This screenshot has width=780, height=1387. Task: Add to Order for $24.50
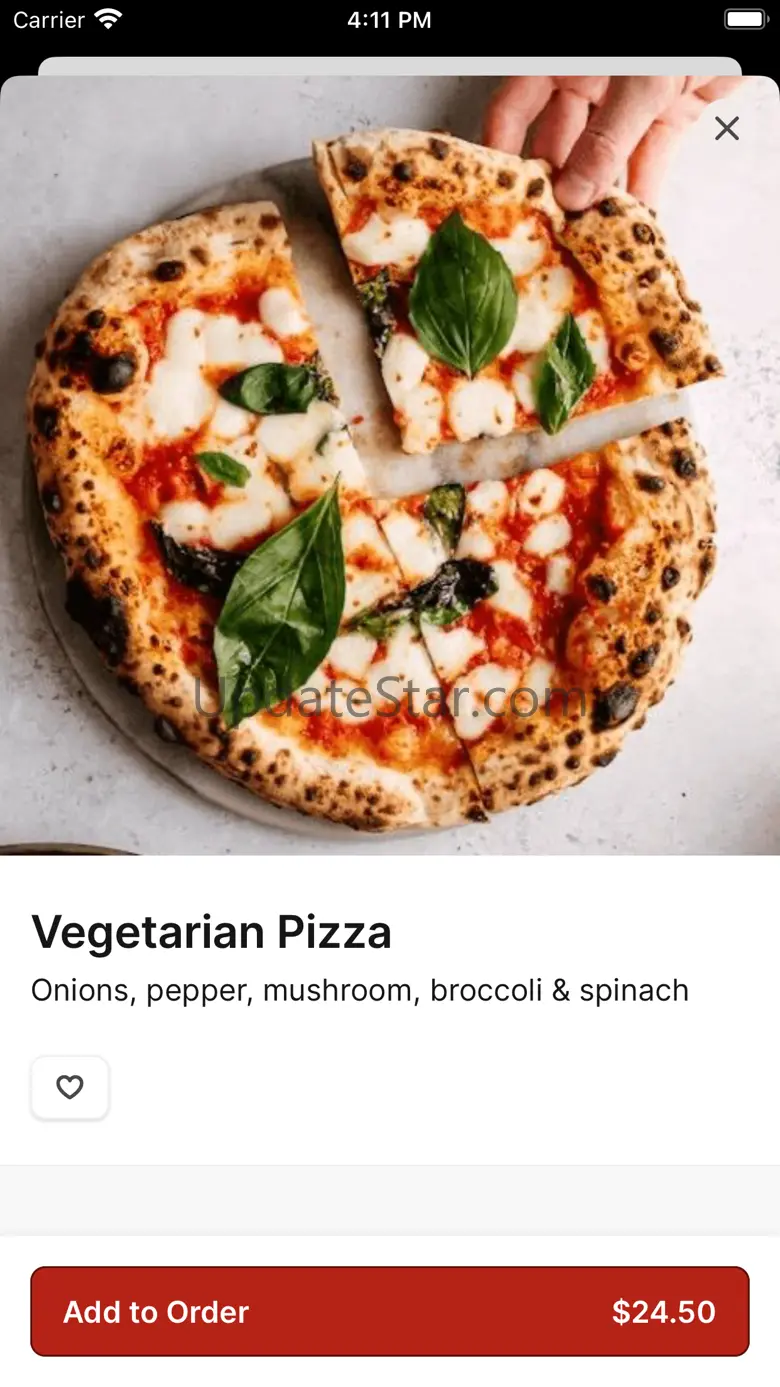pyautogui.click(x=390, y=1311)
